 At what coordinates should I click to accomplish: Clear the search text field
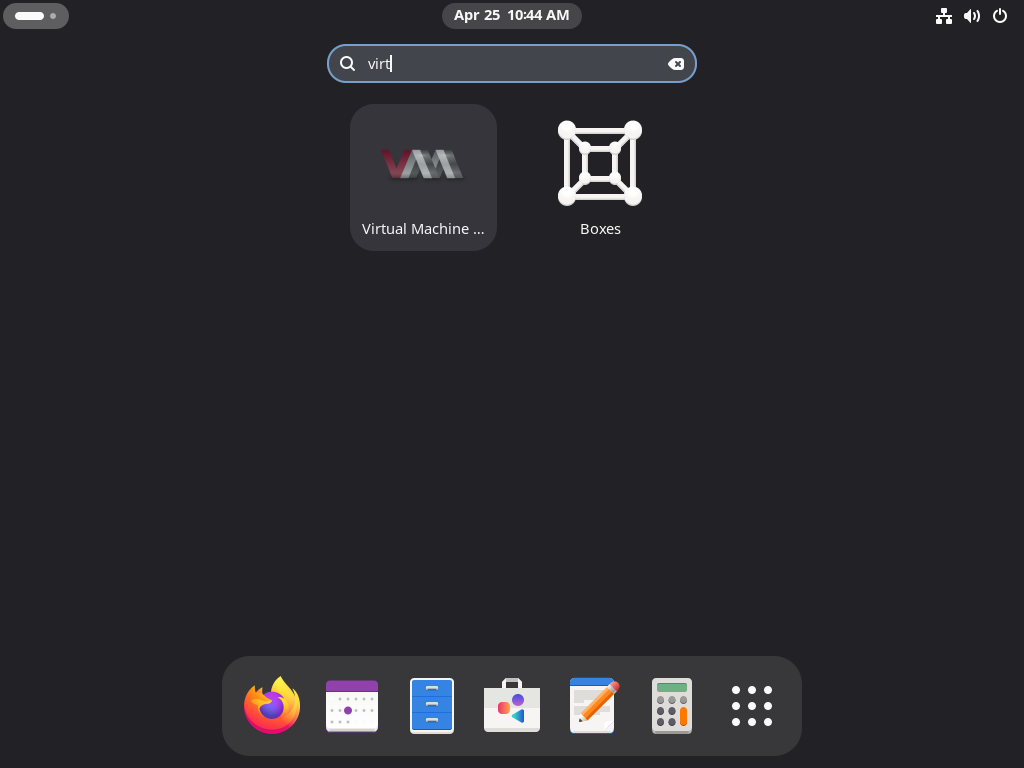(676, 64)
